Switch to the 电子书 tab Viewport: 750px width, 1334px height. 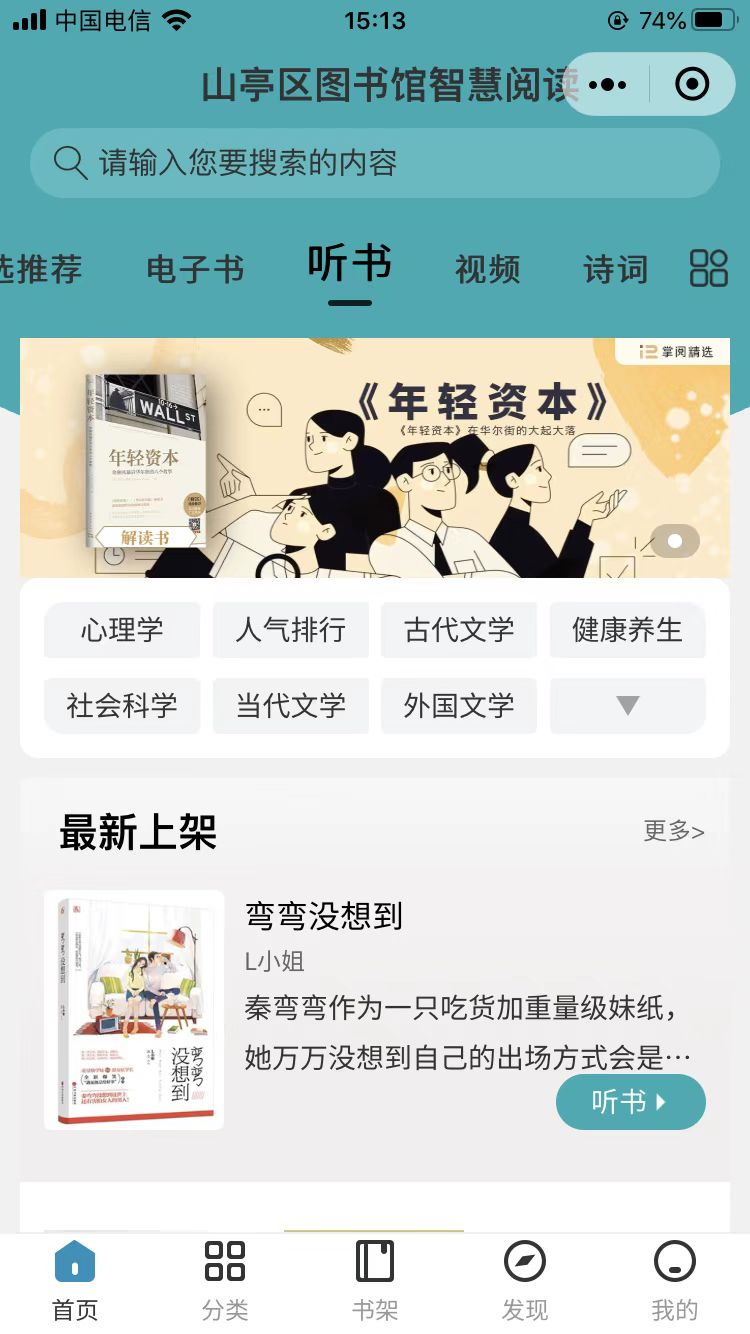pos(195,269)
